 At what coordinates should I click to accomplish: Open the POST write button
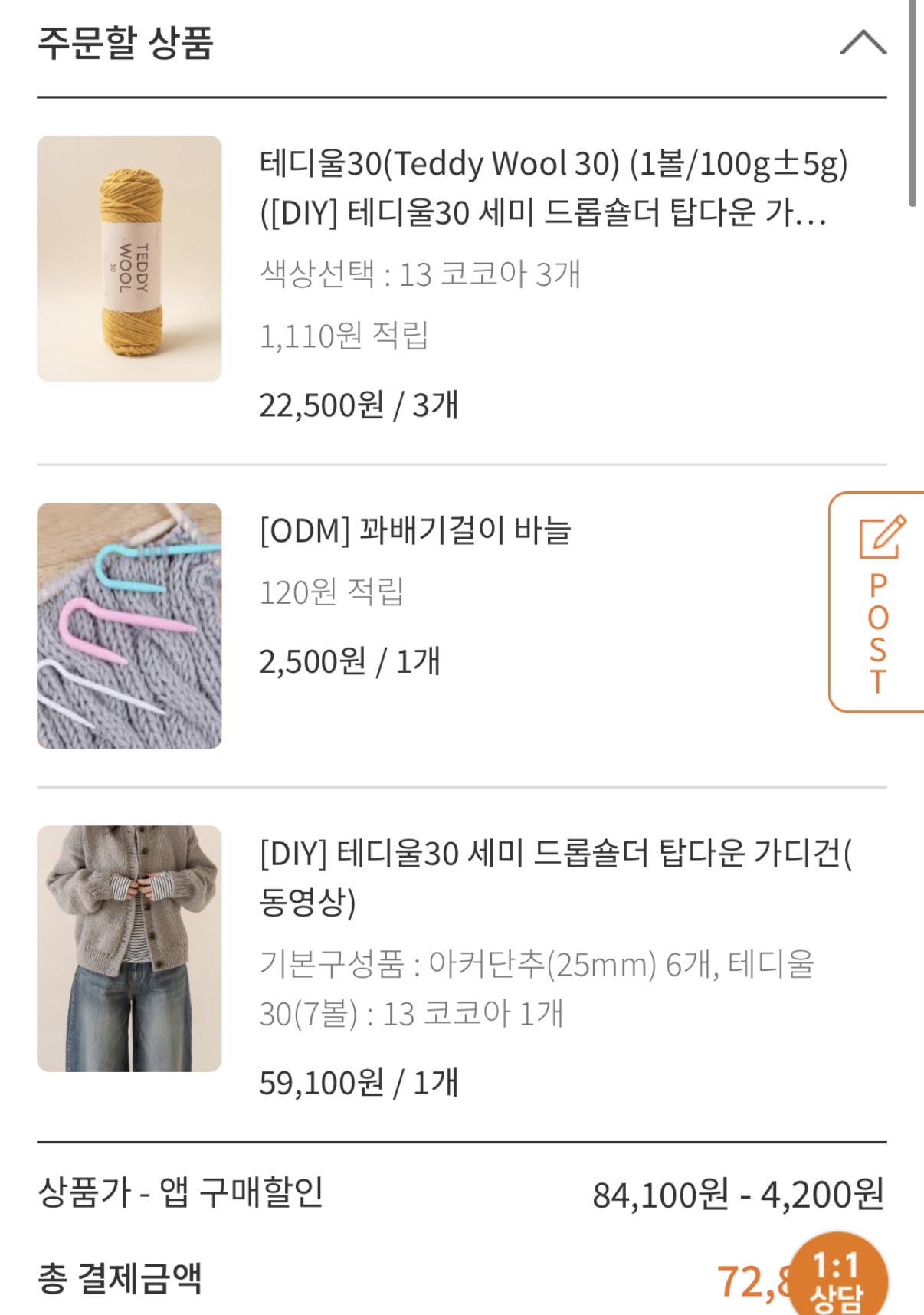coord(877,602)
